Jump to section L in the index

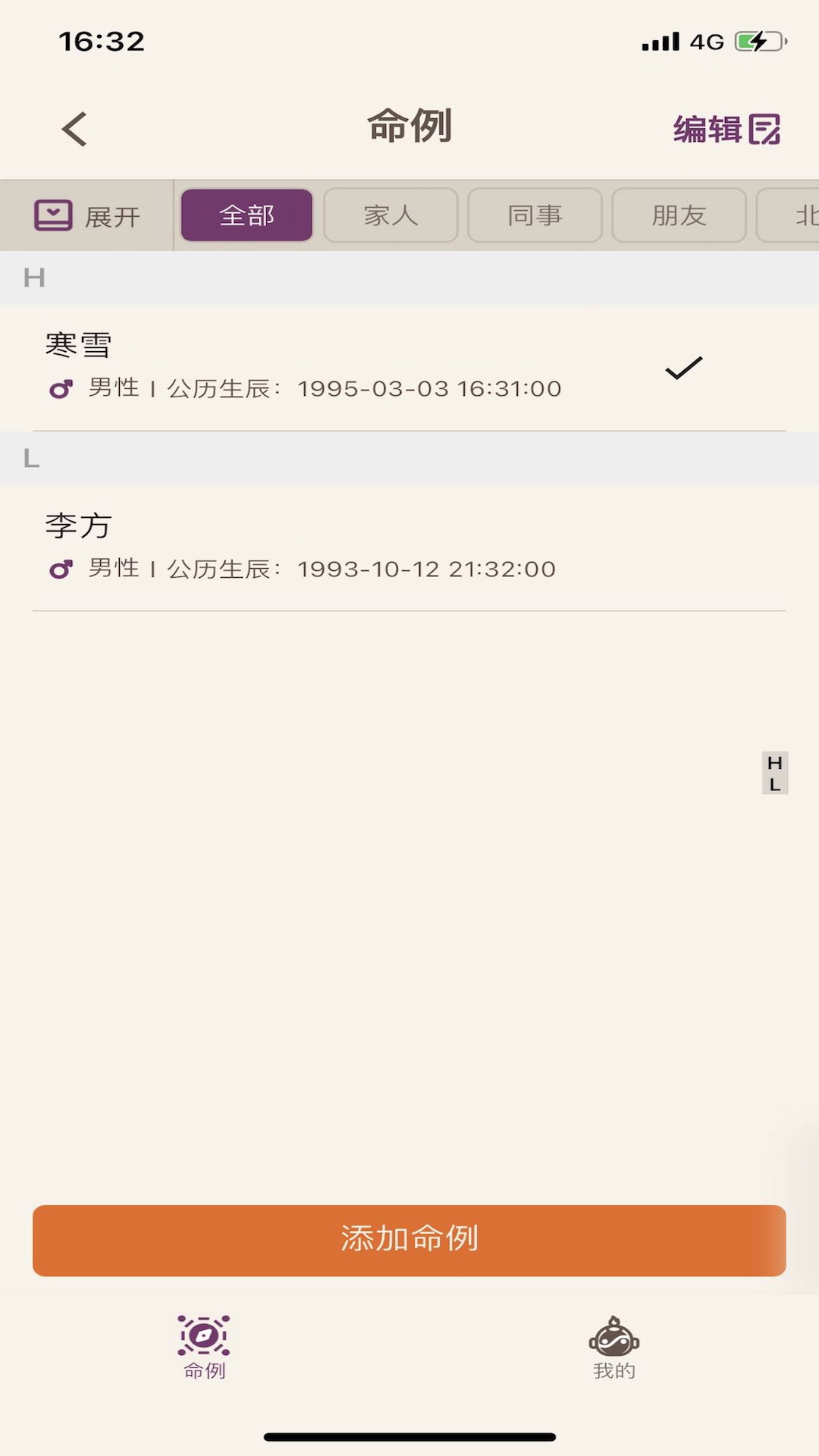(x=774, y=785)
